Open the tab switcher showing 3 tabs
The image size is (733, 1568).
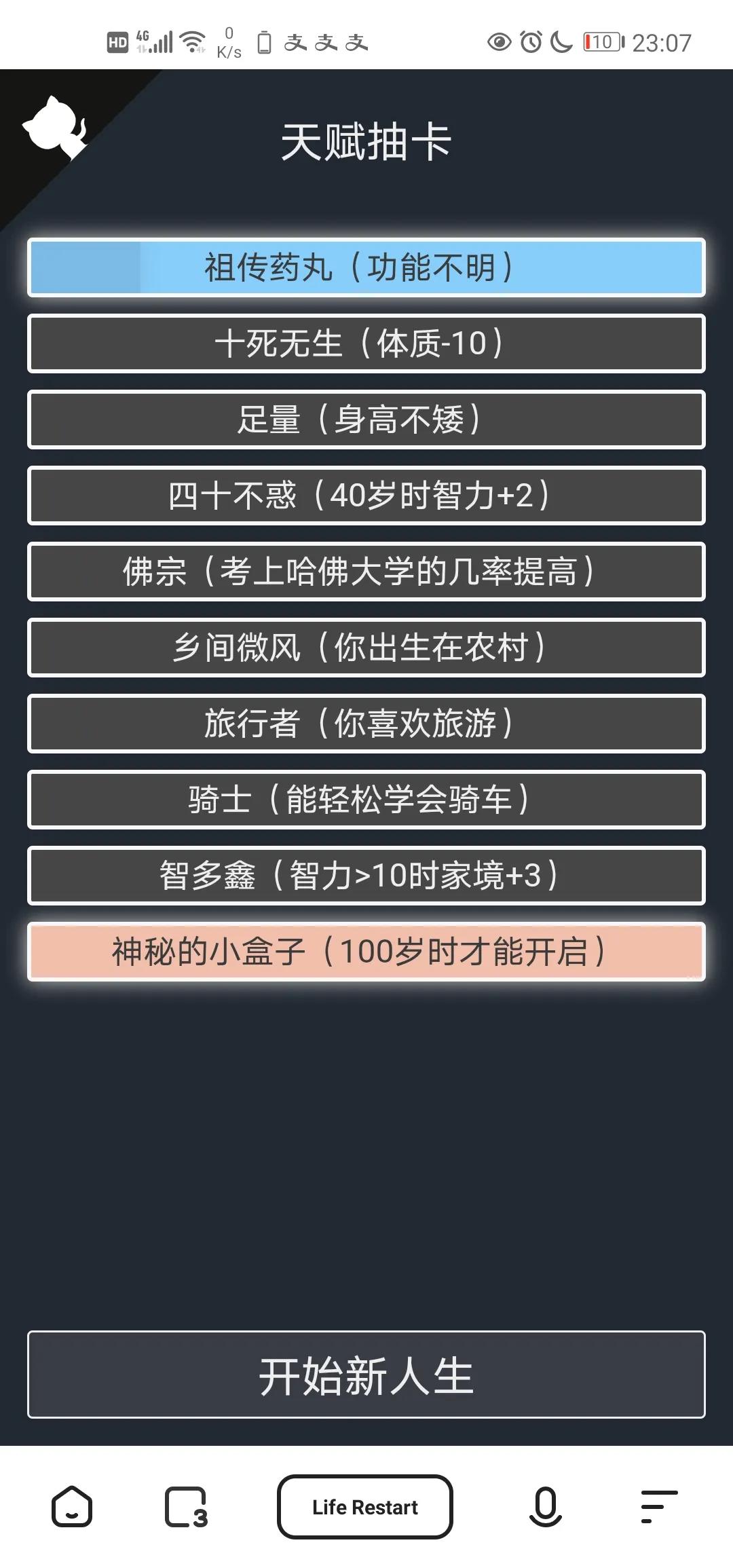pyautogui.click(x=186, y=1507)
